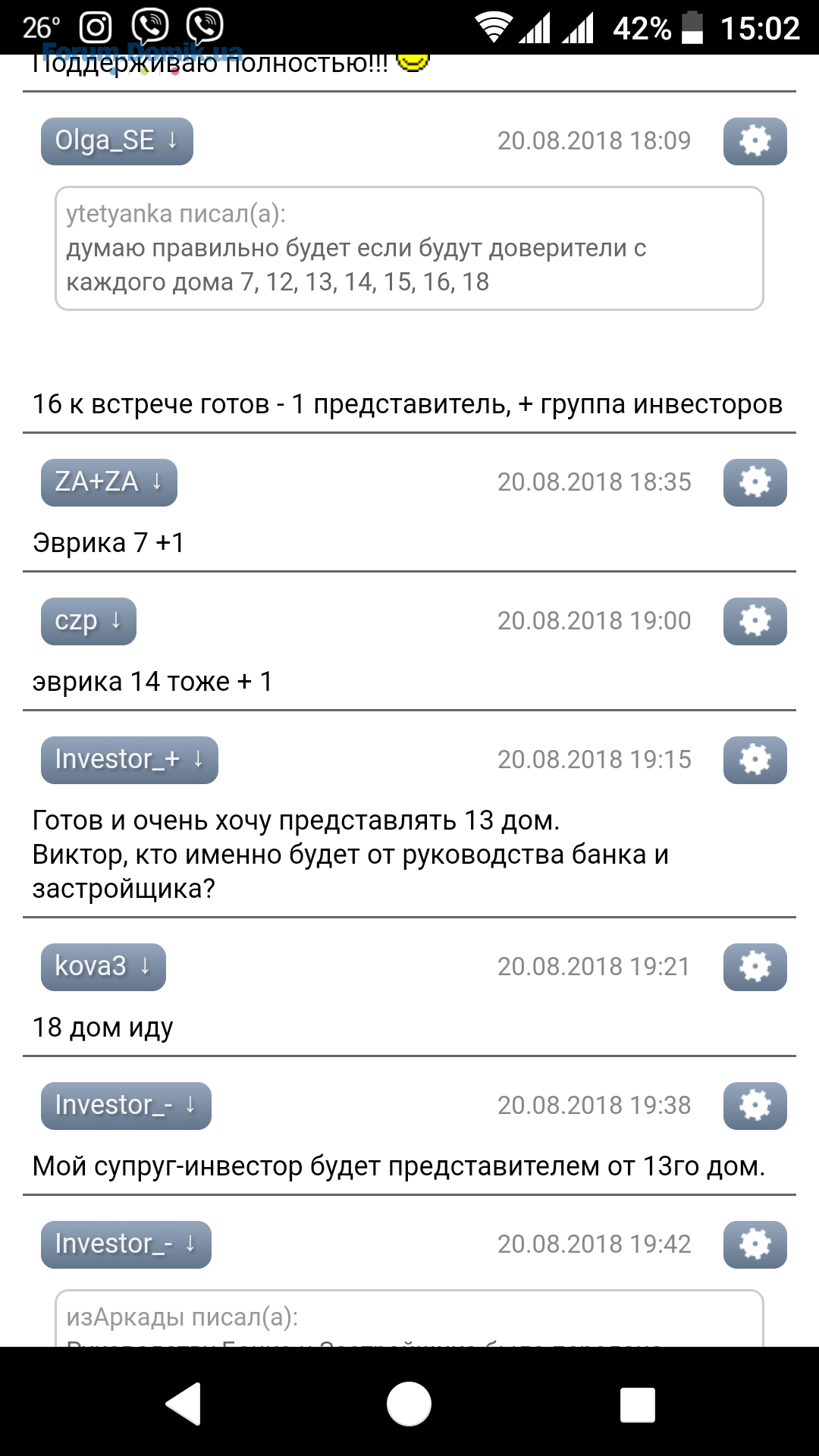Open gear menu for the 19:38 post
The width and height of the screenshot is (819, 1456).
pyautogui.click(x=755, y=1106)
